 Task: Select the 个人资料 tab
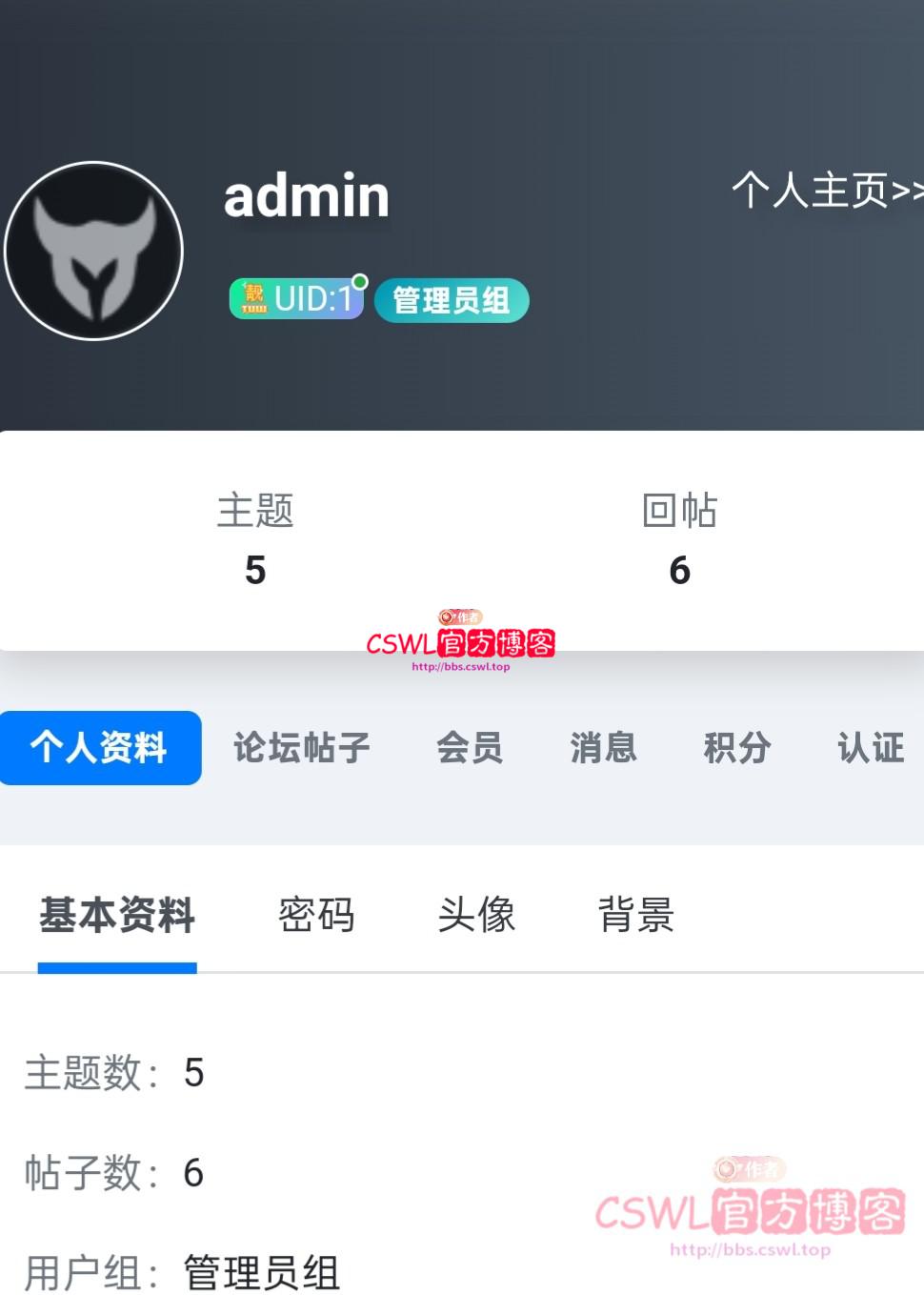(x=99, y=748)
